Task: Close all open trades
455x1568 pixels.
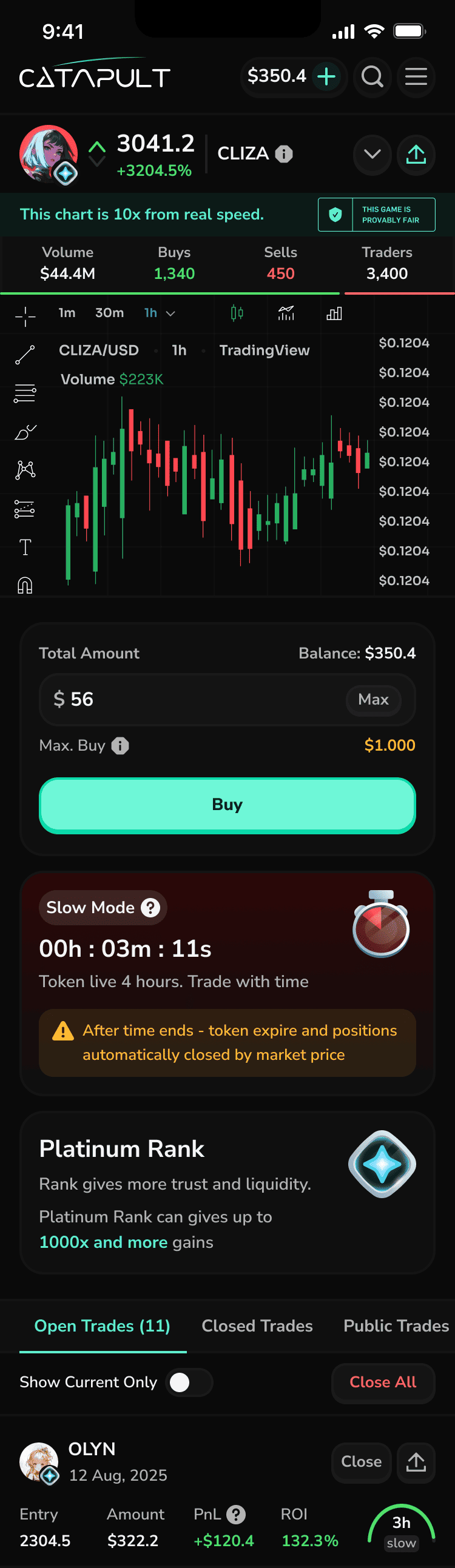Action: (383, 1382)
